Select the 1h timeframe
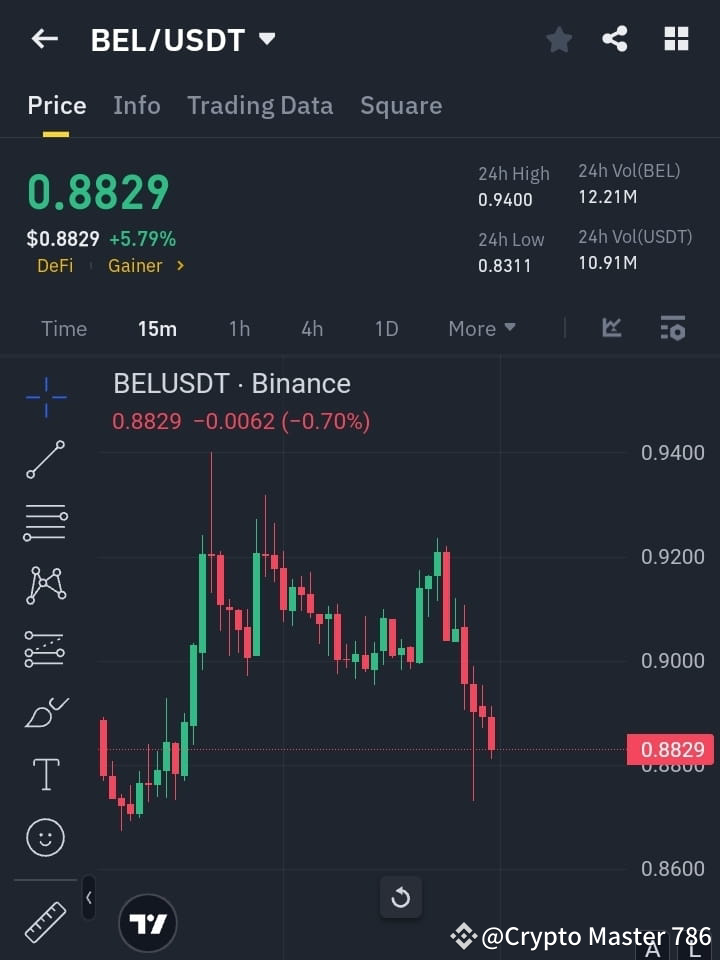This screenshot has width=720, height=960. pos(239,328)
